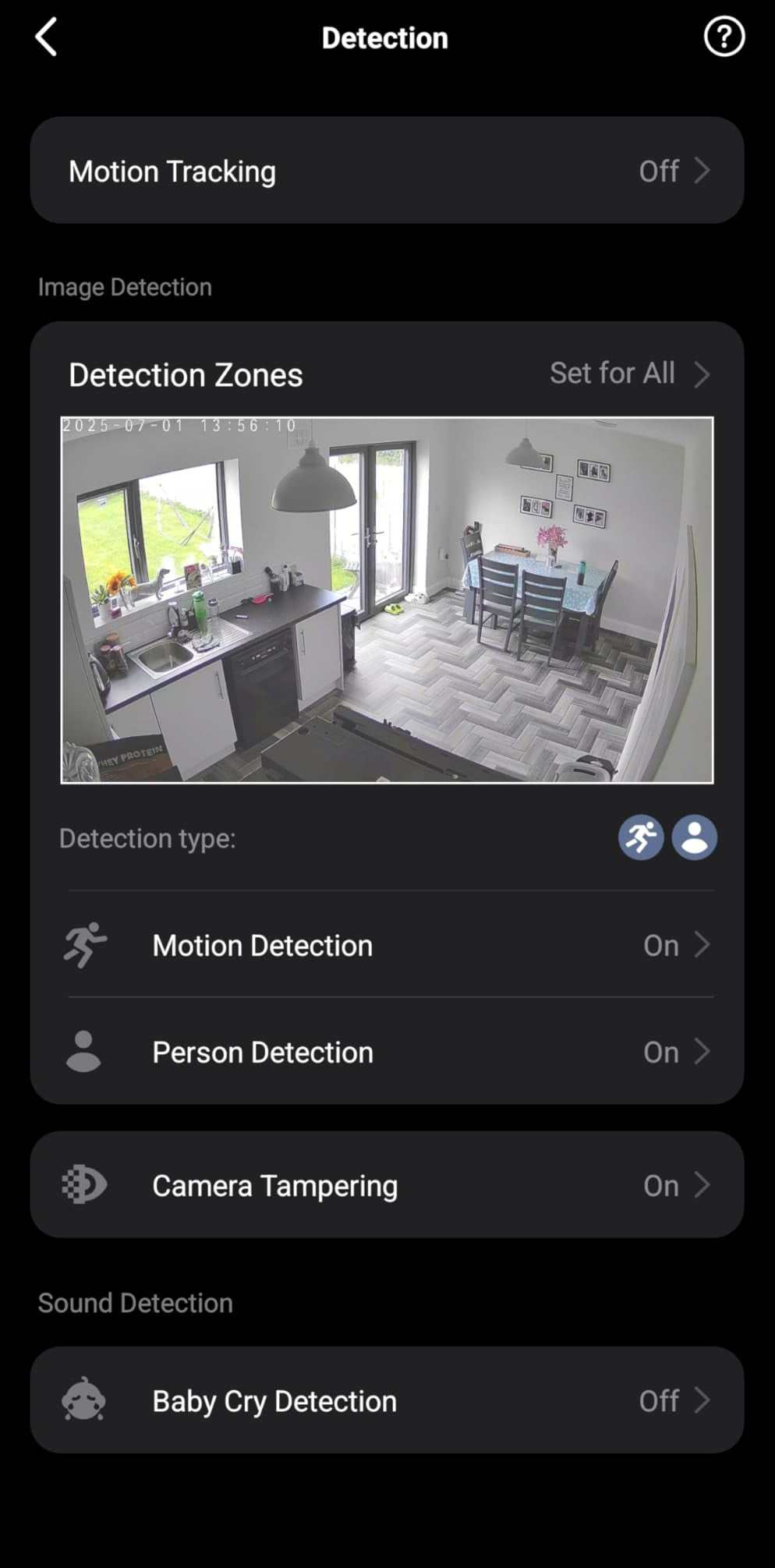Go back from the Detection screen

tap(47, 37)
